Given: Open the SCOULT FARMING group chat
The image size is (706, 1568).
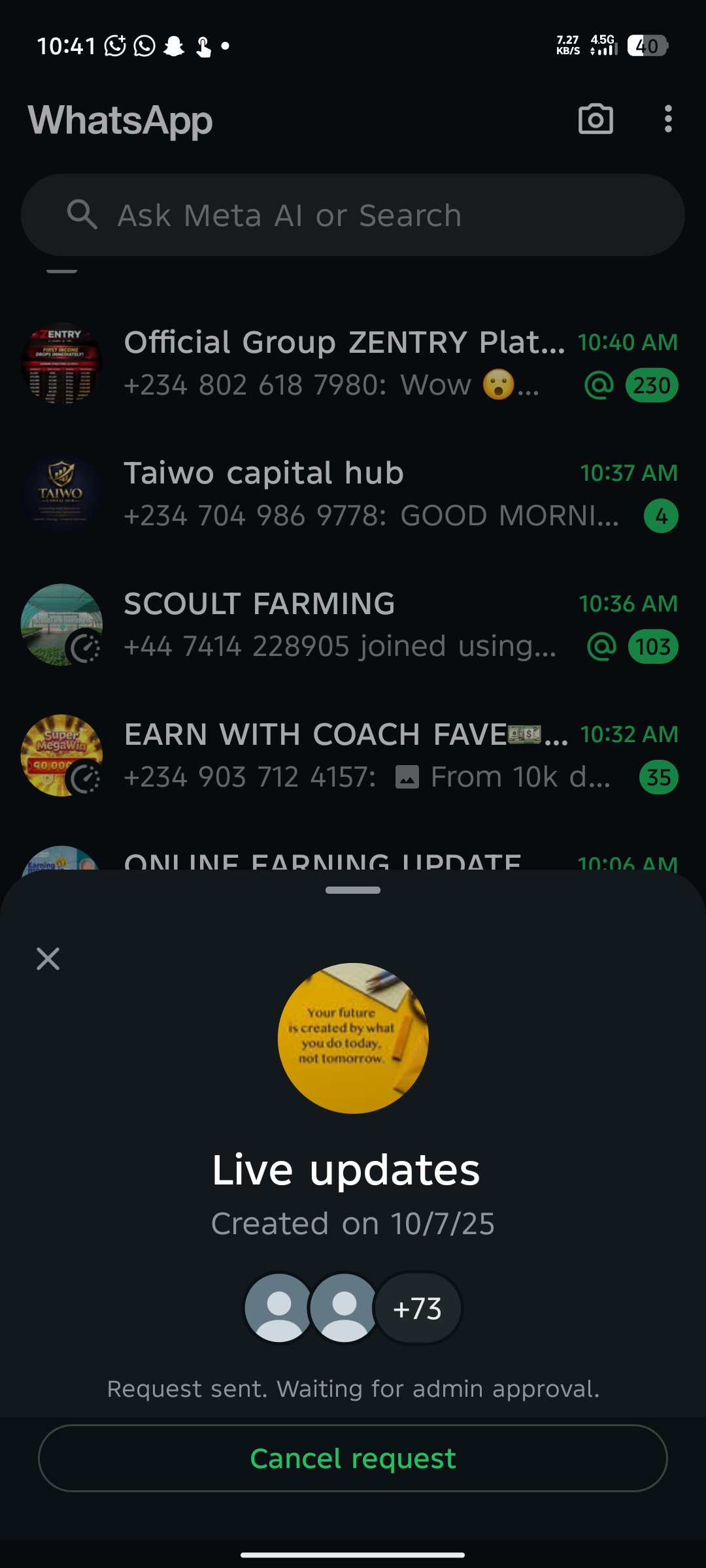Looking at the screenshot, I should 353,625.
